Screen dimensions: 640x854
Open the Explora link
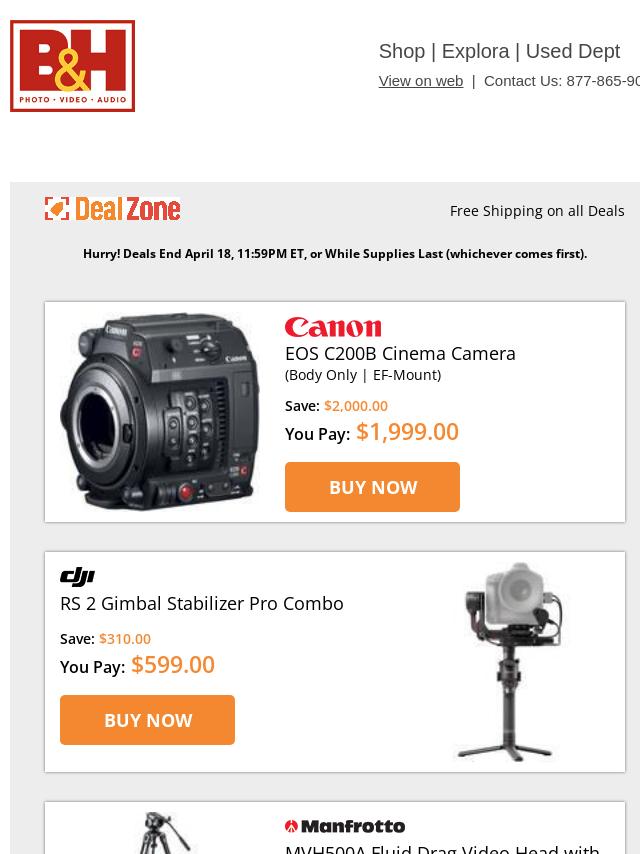(x=475, y=51)
